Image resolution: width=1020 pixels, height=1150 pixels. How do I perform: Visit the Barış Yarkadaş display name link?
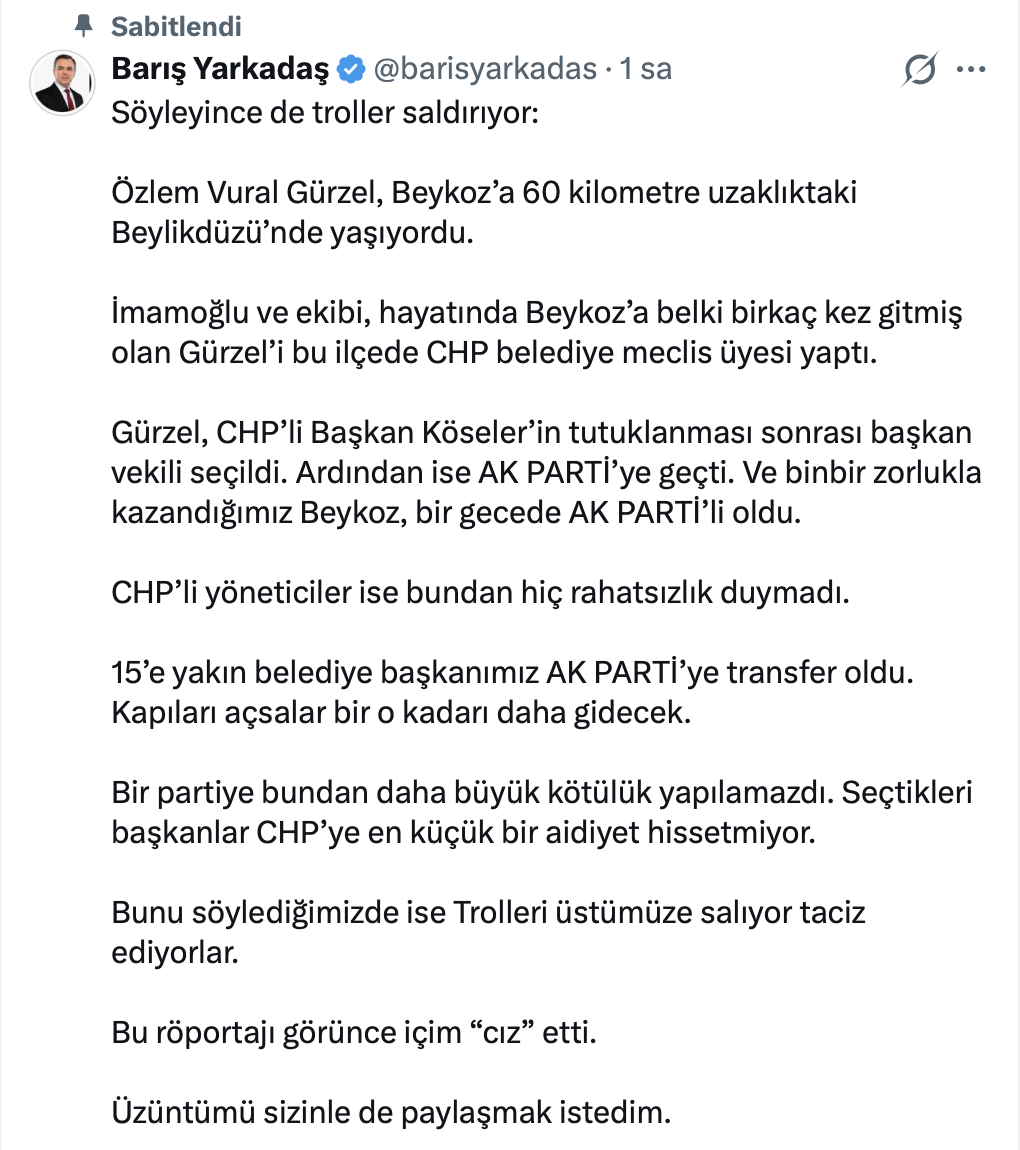[x=220, y=69]
